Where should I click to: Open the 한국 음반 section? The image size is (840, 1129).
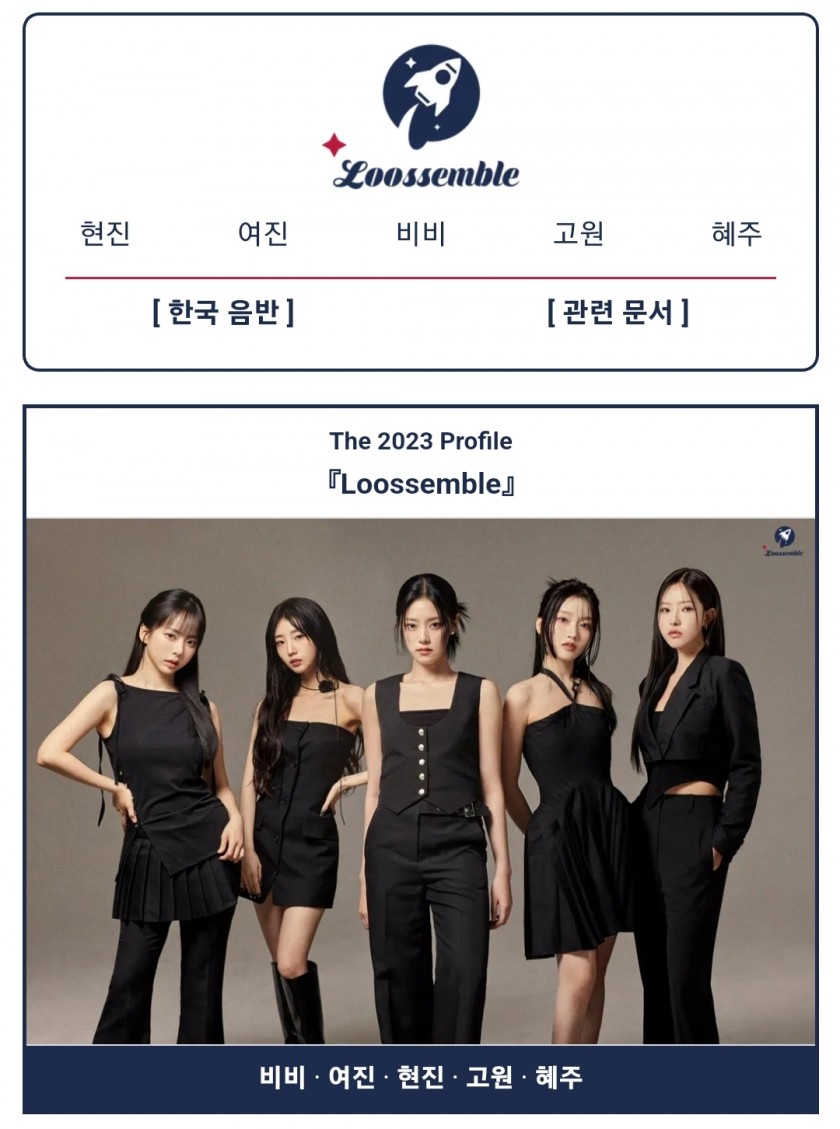(x=223, y=313)
